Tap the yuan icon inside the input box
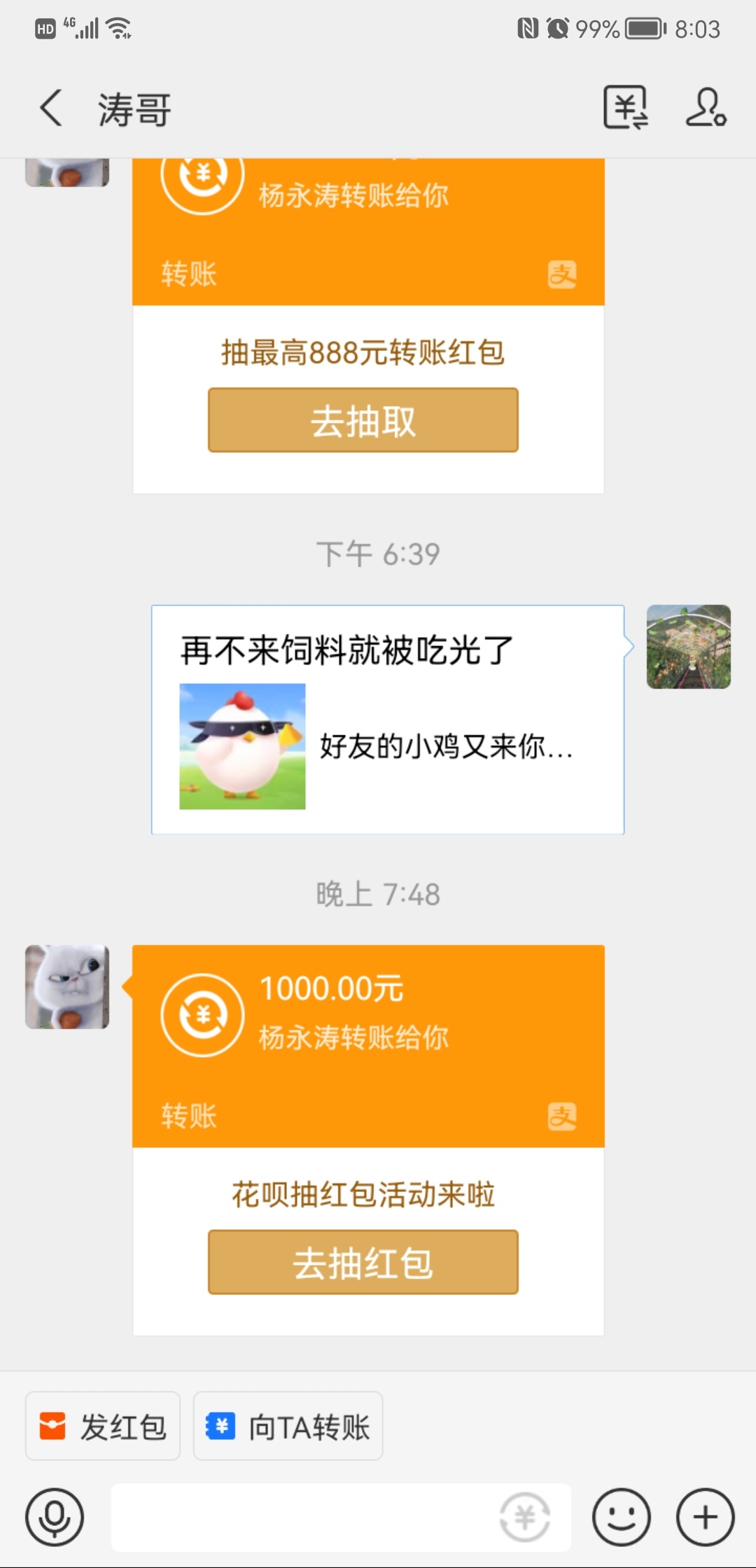 (525, 1517)
